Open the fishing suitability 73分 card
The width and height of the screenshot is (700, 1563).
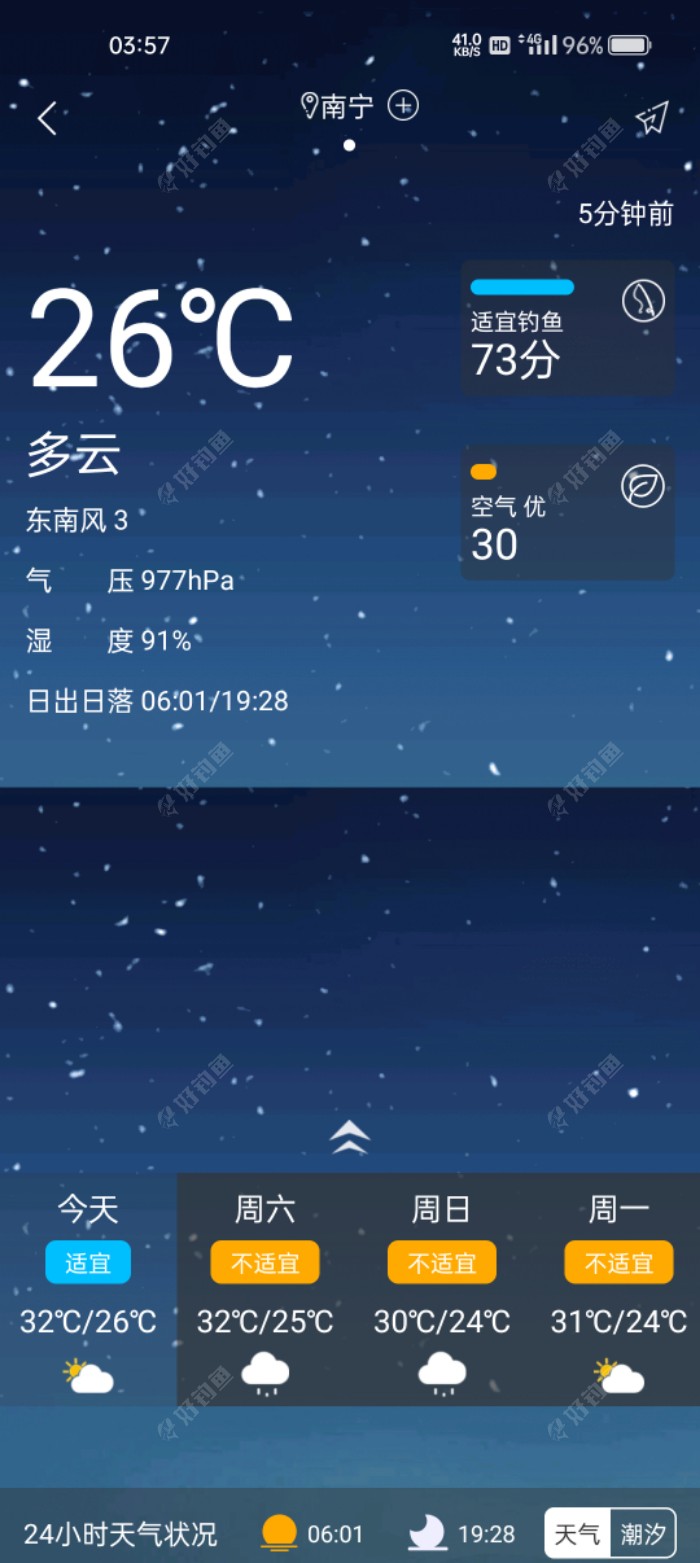567,328
